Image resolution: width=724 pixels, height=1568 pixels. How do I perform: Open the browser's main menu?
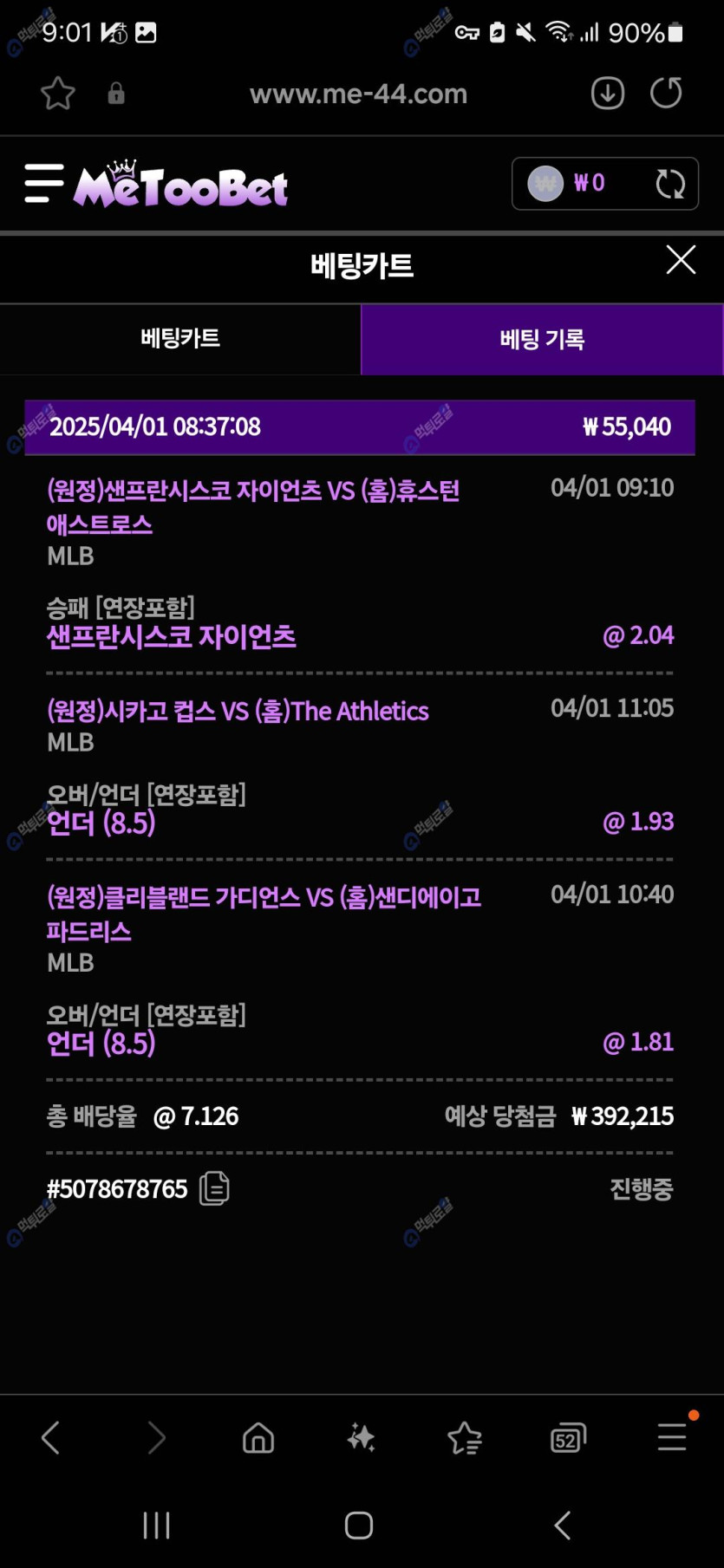(x=672, y=1437)
